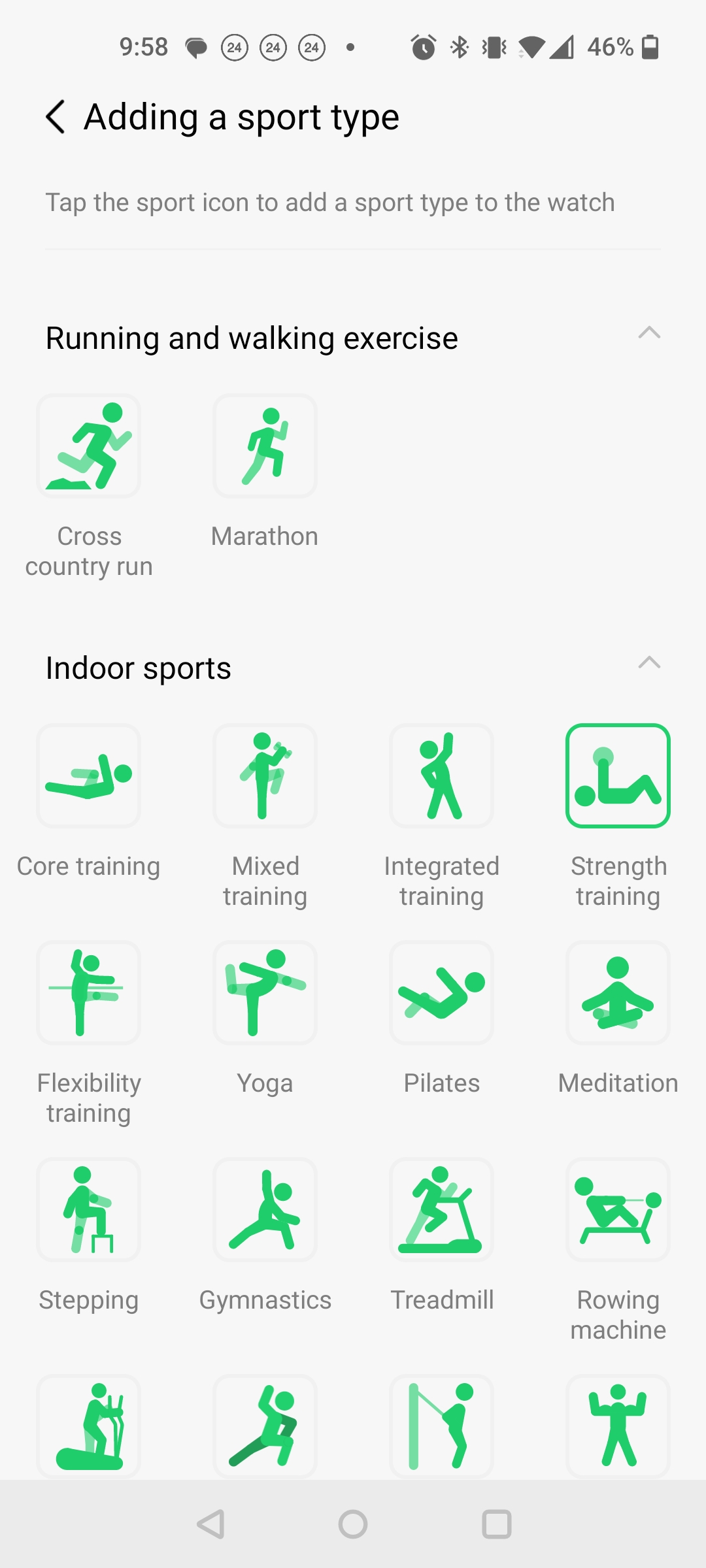Add Pilates sport type
The width and height of the screenshot is (706, 1568).
point(442,993)
